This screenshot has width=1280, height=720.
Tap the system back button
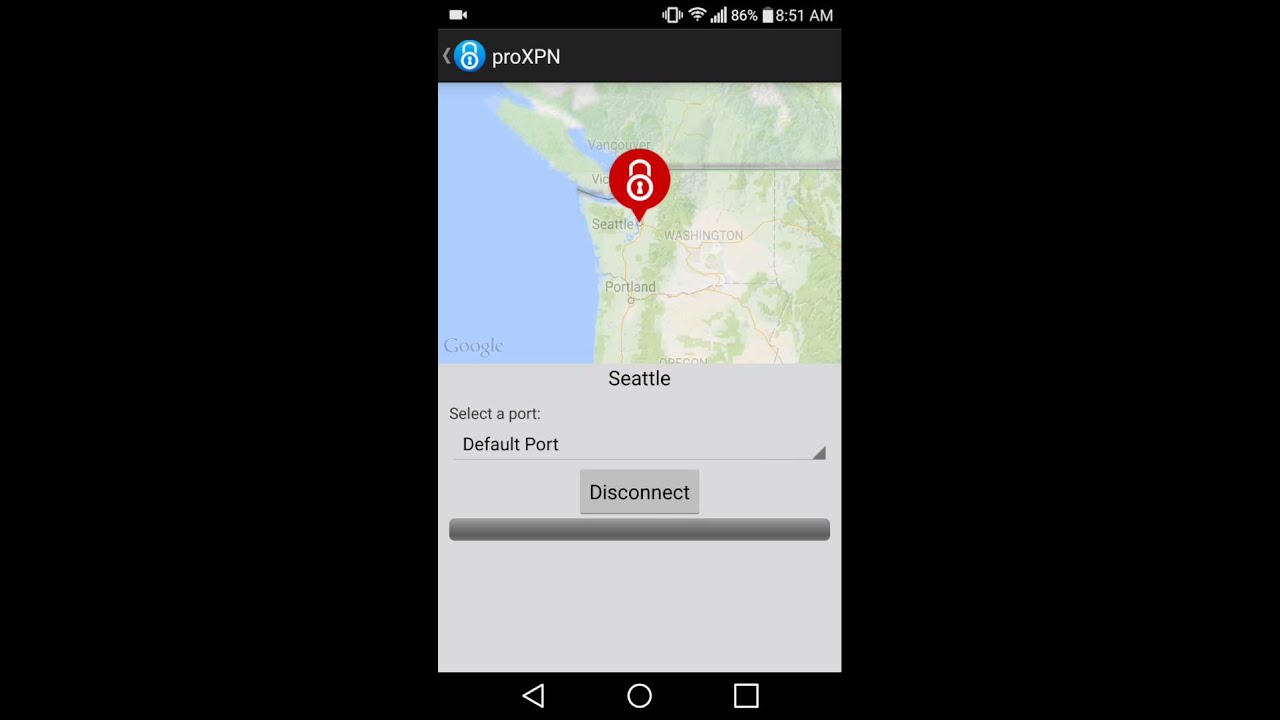[533, 696]
